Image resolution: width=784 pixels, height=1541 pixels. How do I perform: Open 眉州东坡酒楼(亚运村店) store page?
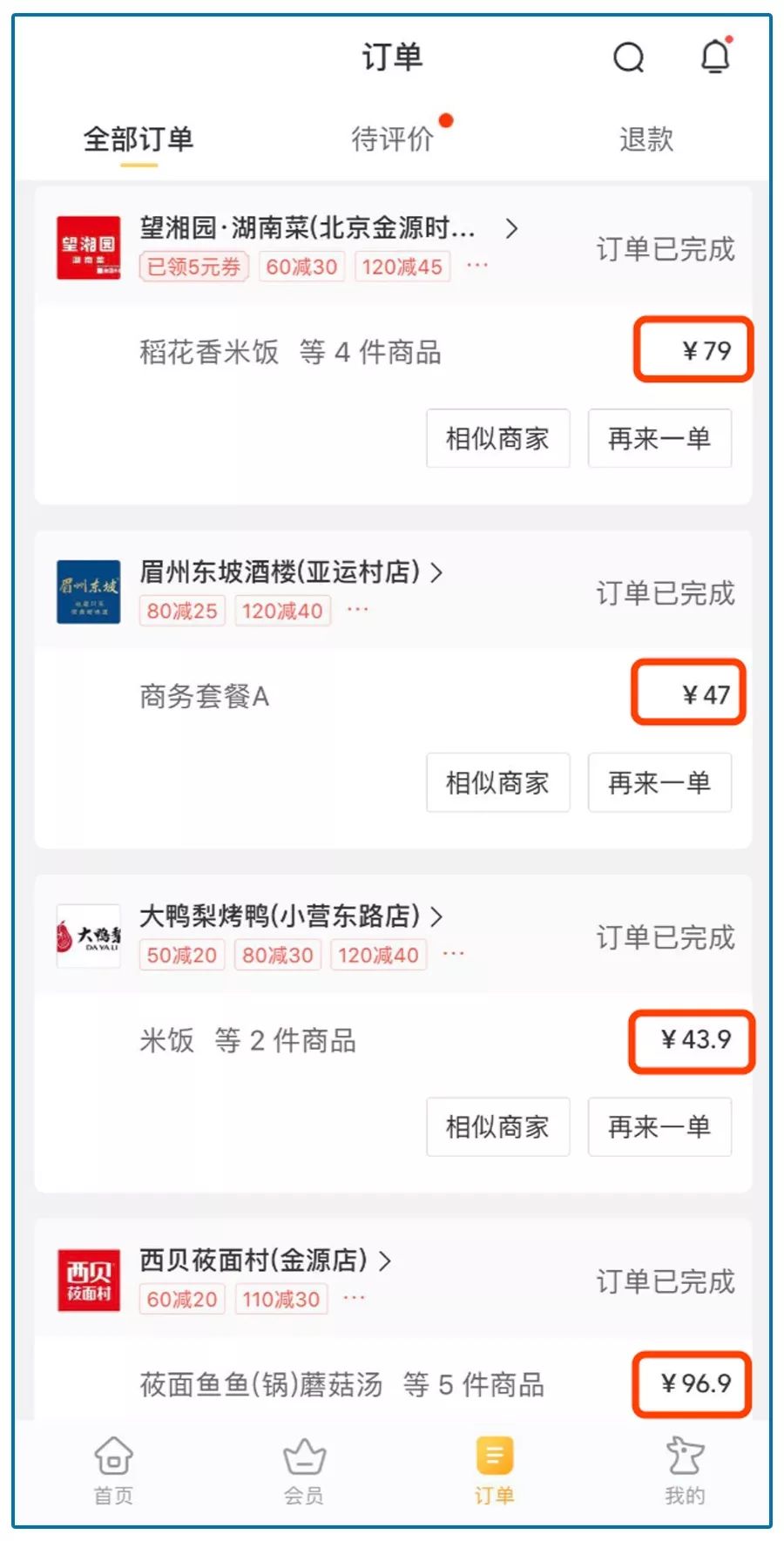pos(280,572)
